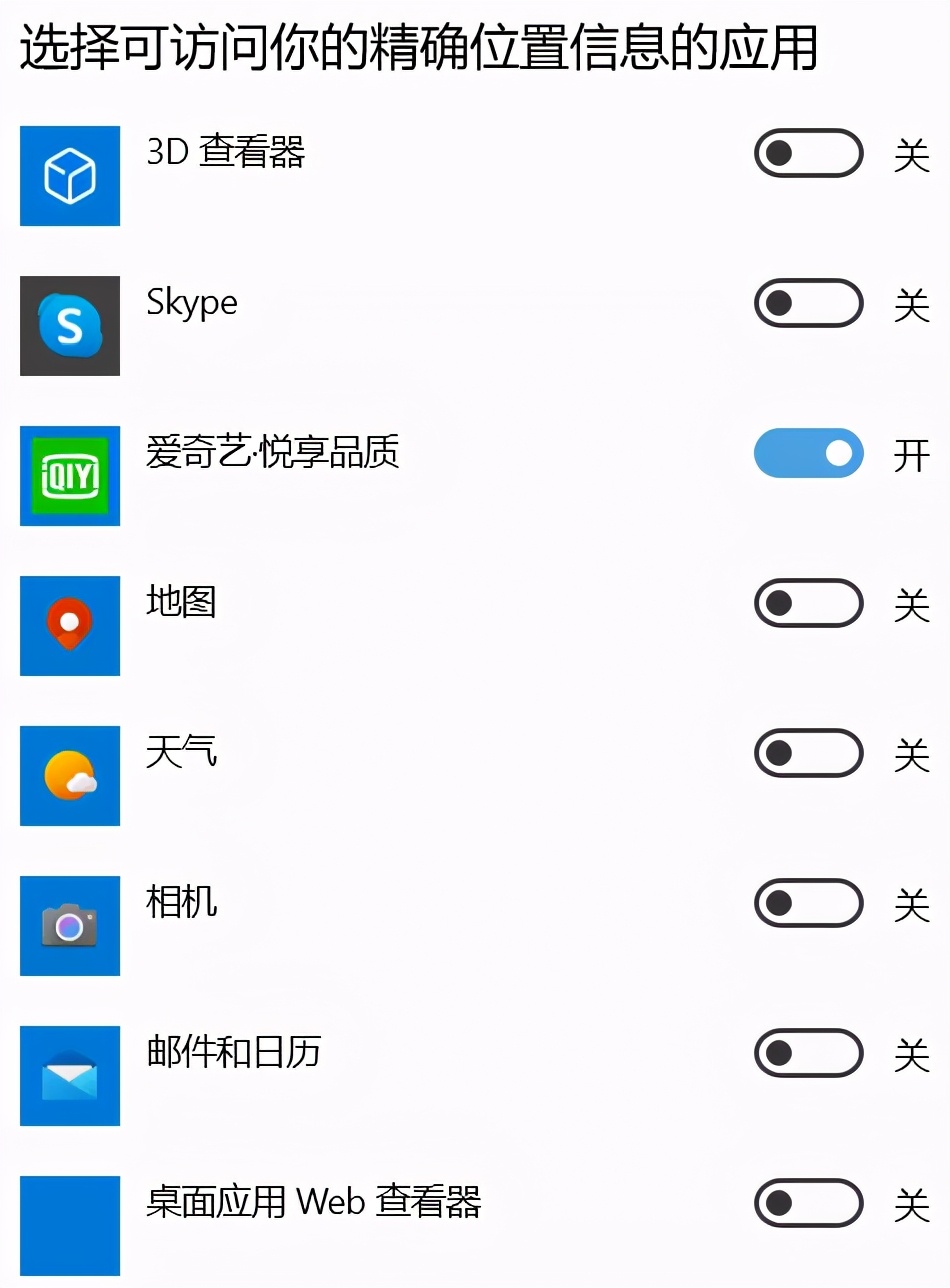Turn on location access for 3D 查看器
950x1288 pixels.
coord(808,153)
